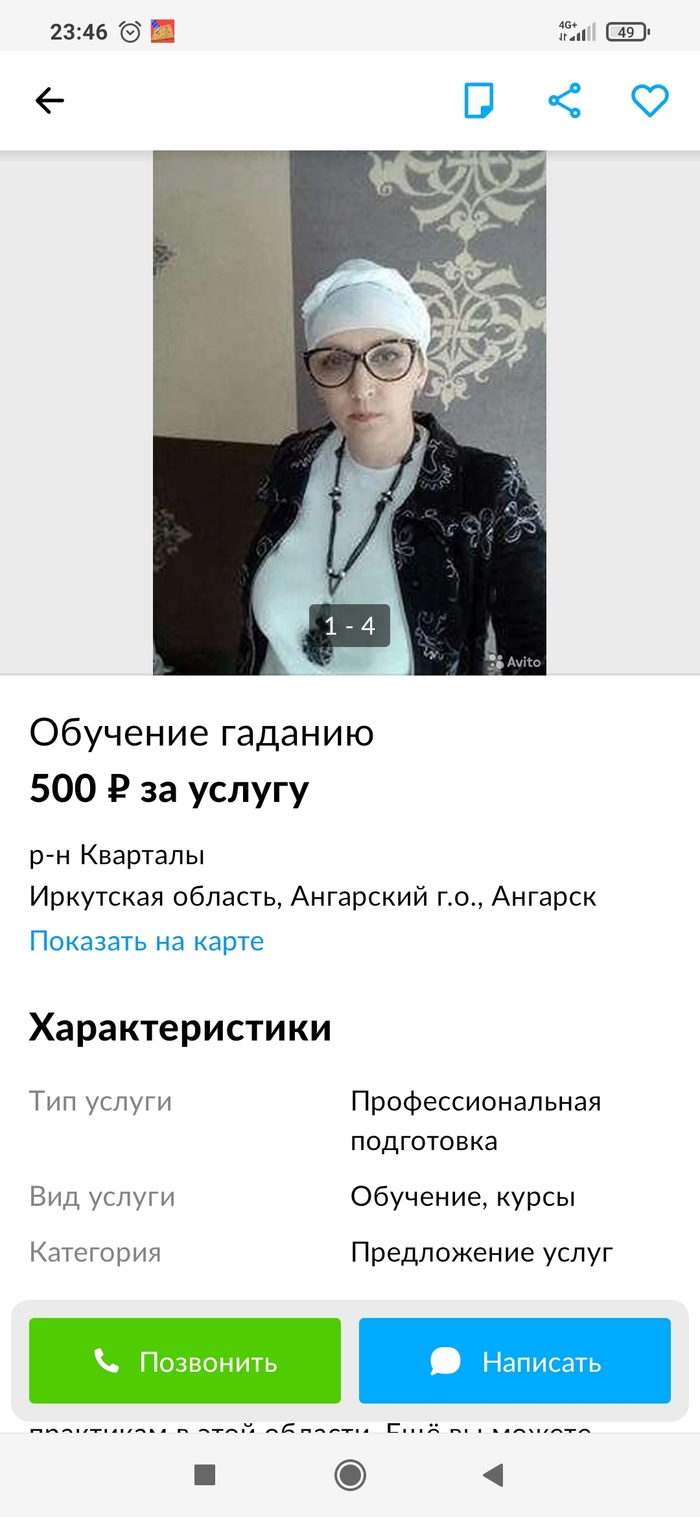
Task: Open recent apps from navigation bar
Action: (x=205, y=1475)
